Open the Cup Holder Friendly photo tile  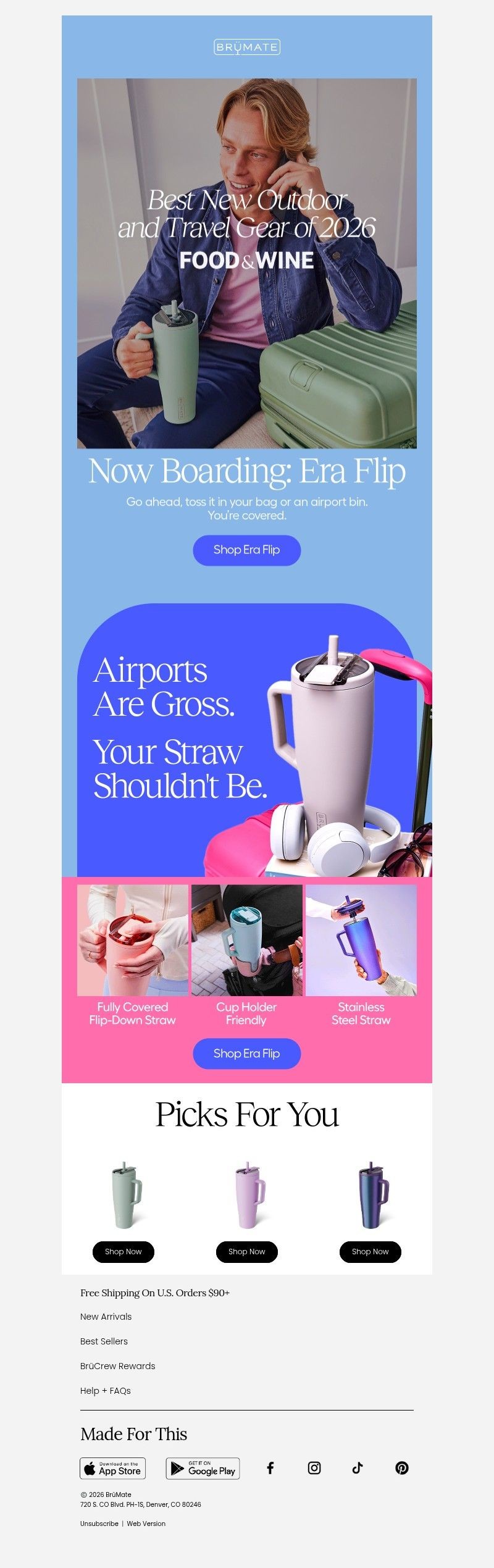tap(246, 940)
